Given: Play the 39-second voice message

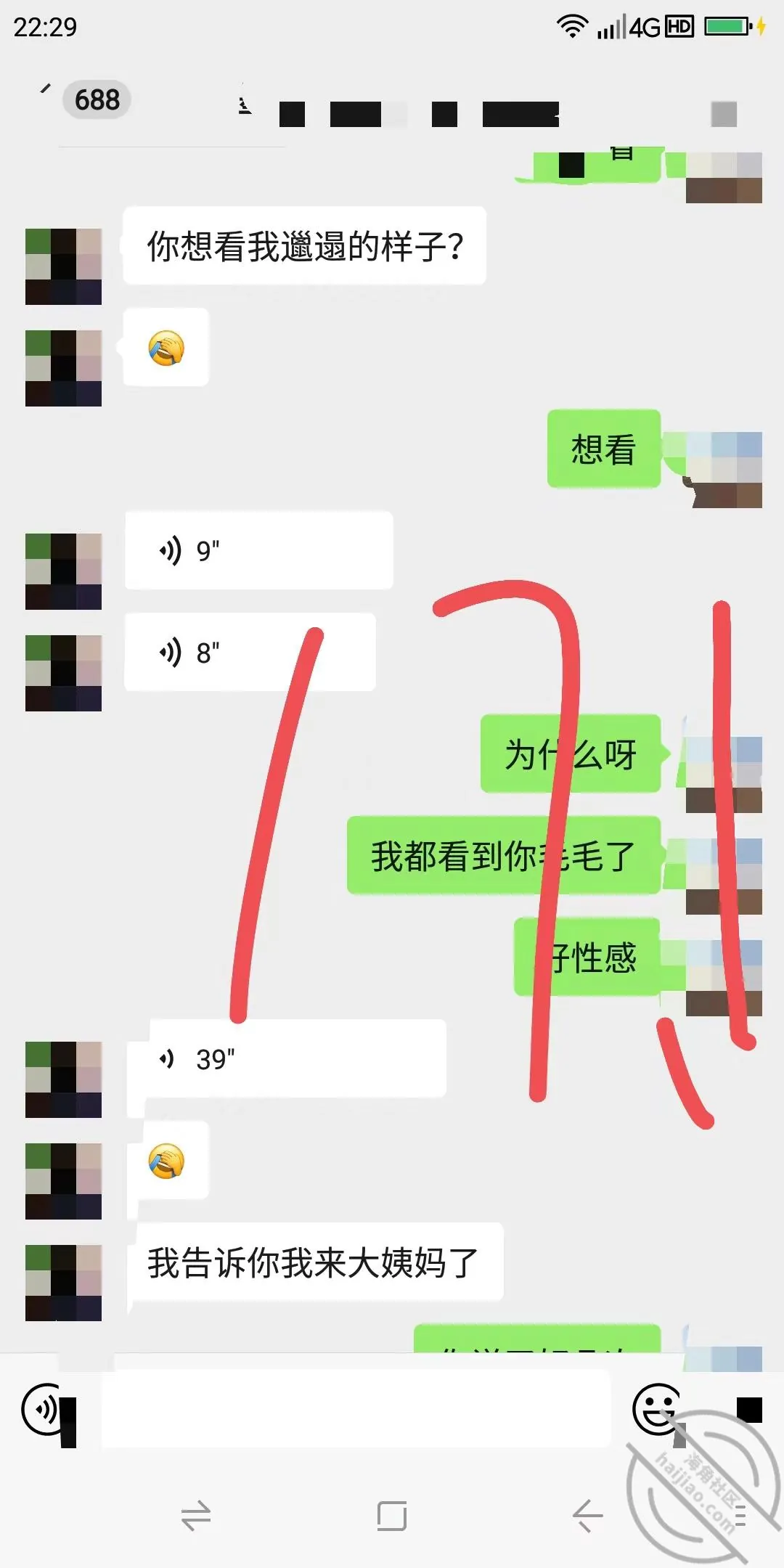Looking at the screenshot, I should [x=286, y=1058].
